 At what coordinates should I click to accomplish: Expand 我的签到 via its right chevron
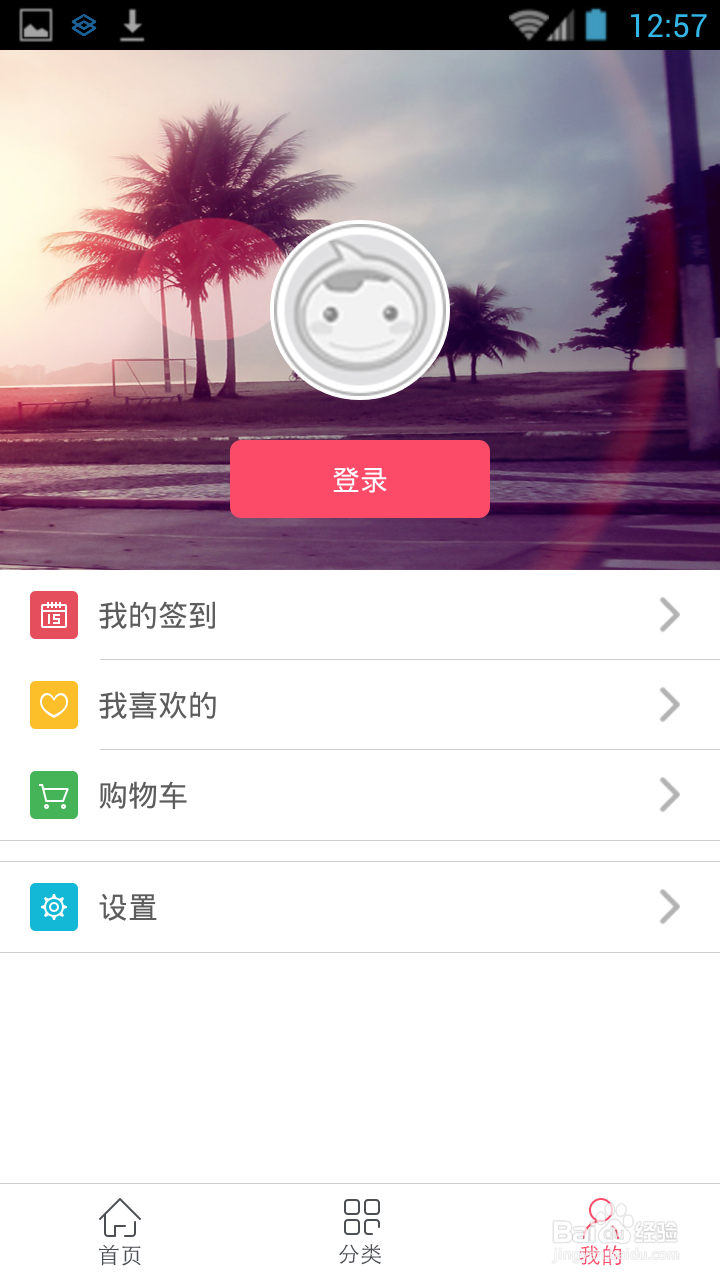669,615
